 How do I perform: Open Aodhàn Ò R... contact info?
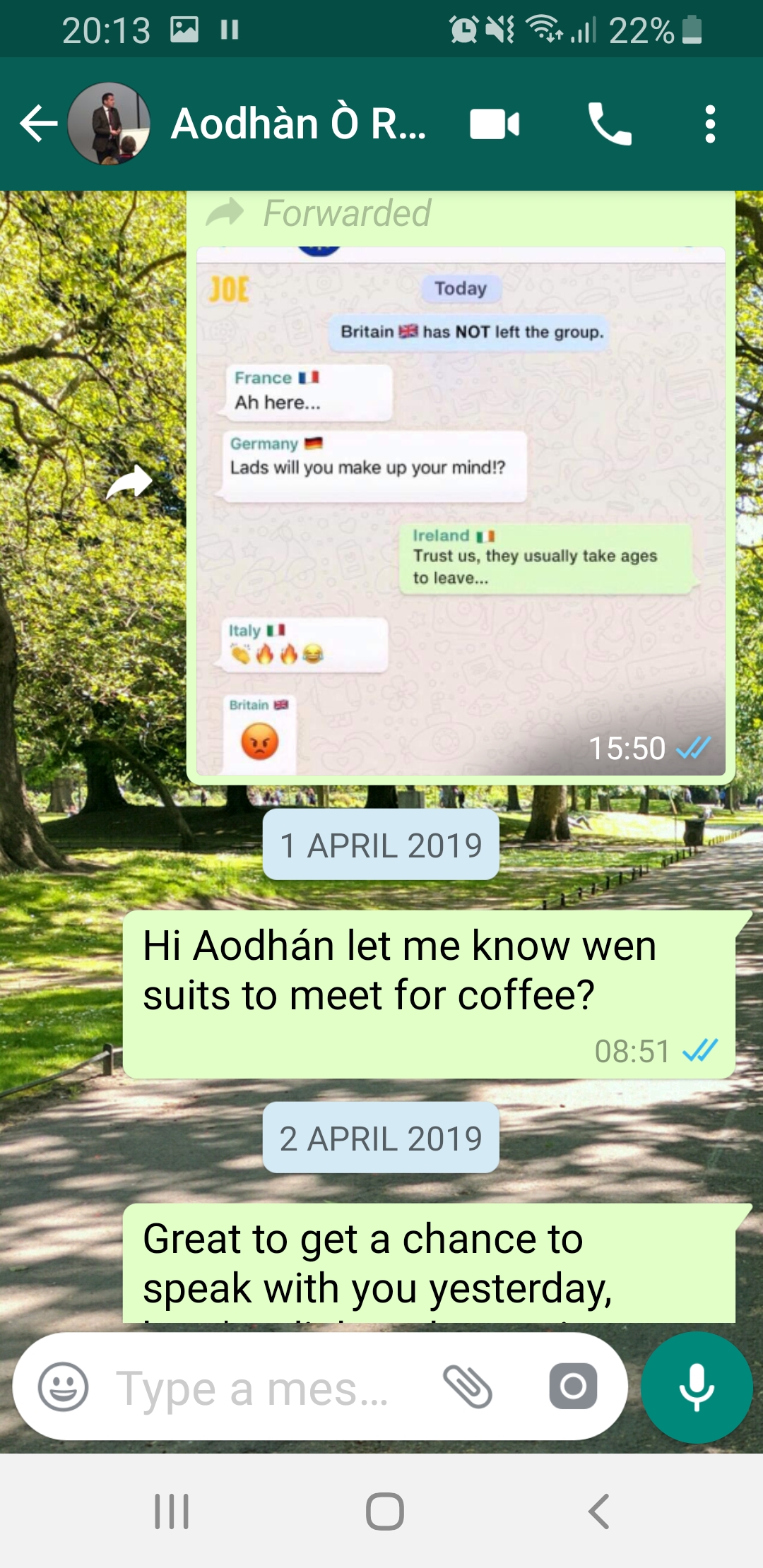click(x=298, y=124)
